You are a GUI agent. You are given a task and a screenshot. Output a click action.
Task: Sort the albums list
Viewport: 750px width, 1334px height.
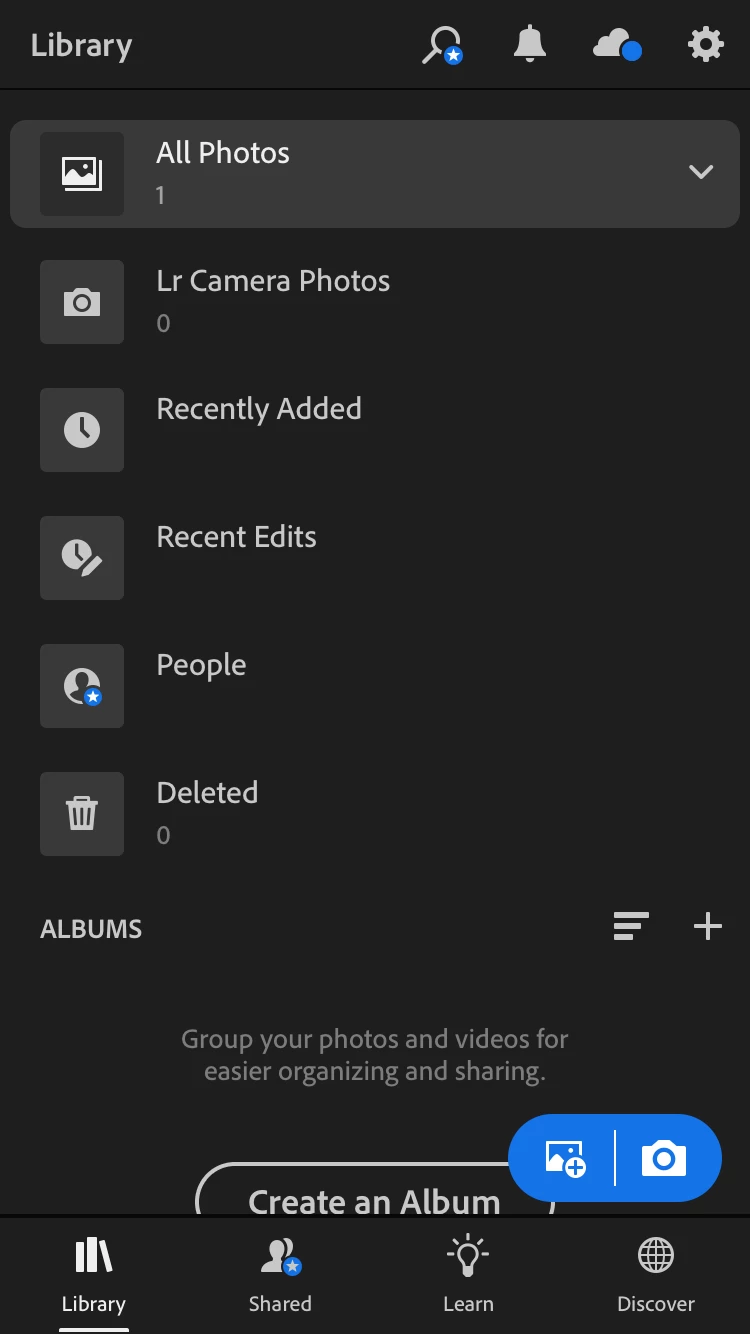click(x=631, y=927)
